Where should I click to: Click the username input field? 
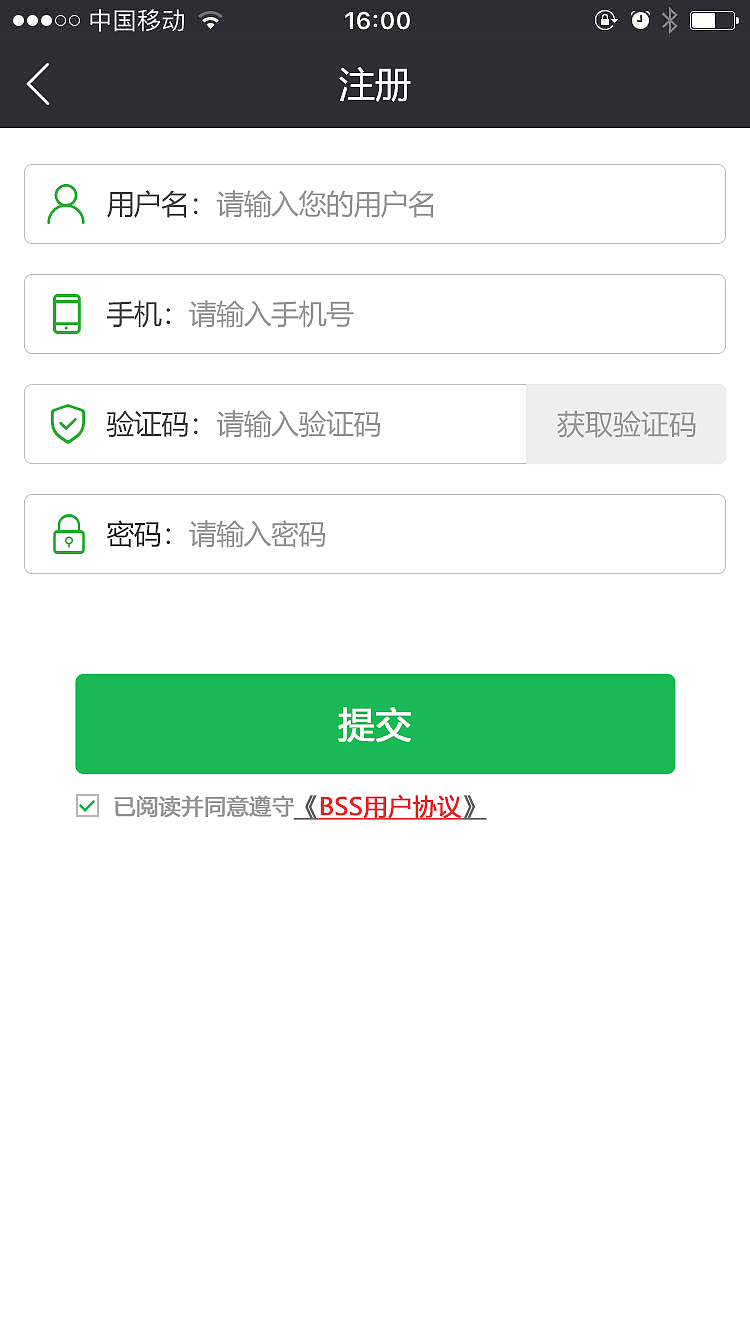[400, 203]
